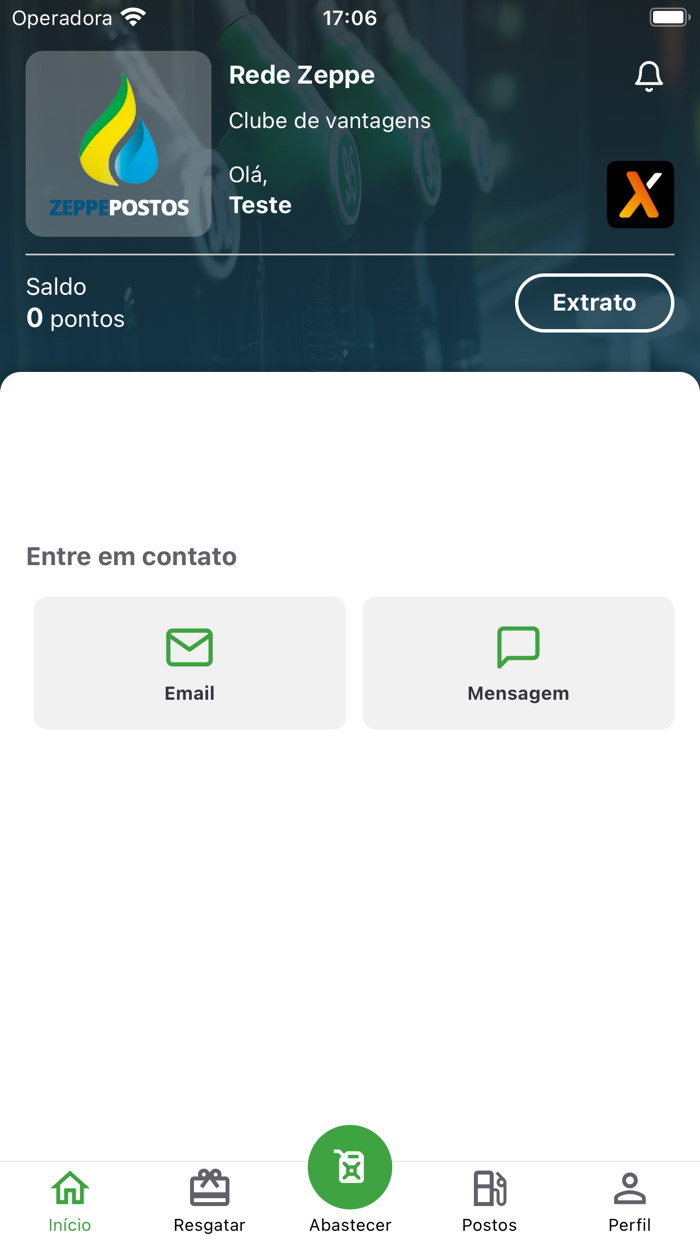Switch to the Resgatar tab
700x1244 pixels.
210,1201
